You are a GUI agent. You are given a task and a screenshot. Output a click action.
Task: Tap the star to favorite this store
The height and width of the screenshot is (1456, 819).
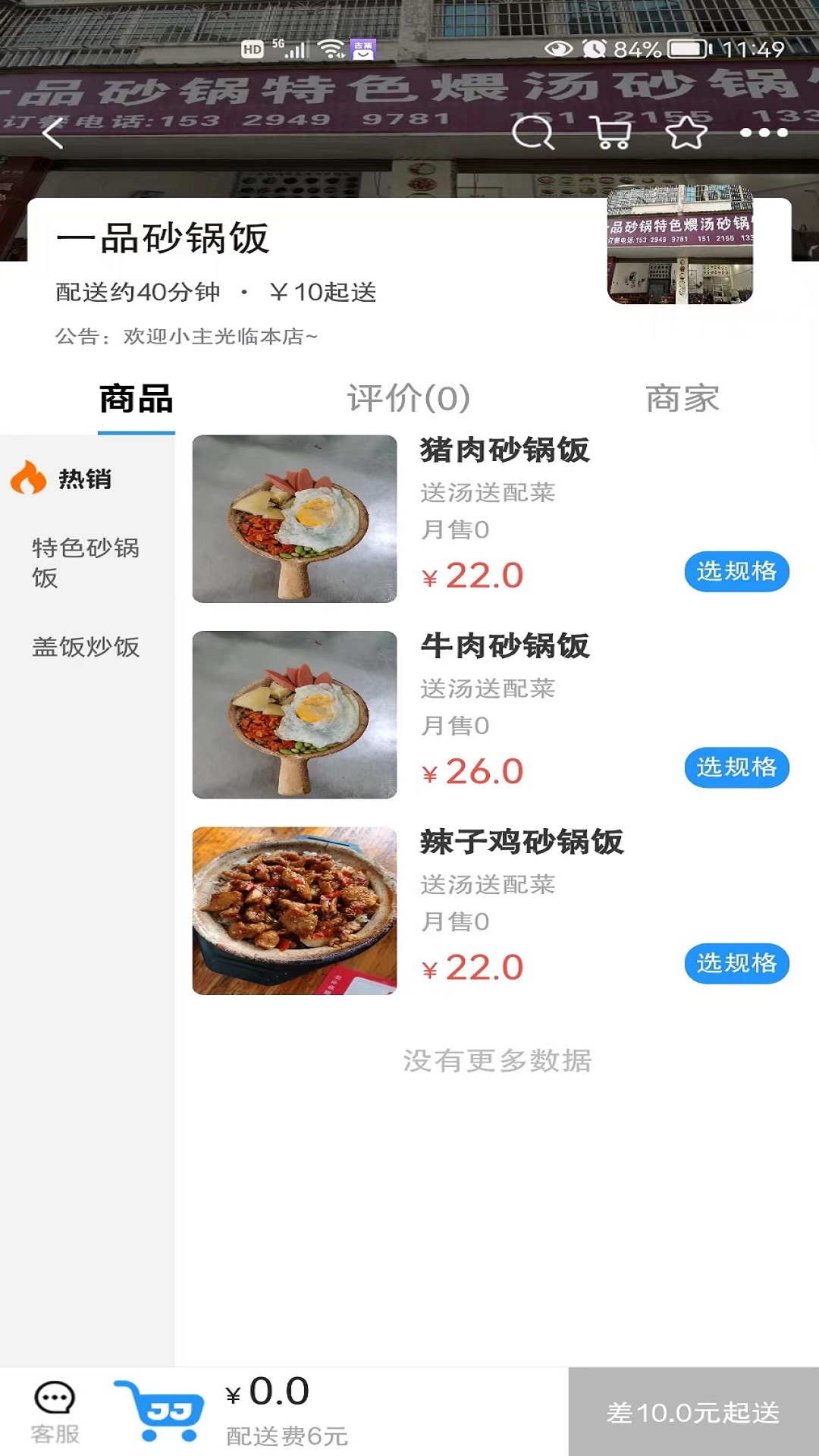point(687,133)
